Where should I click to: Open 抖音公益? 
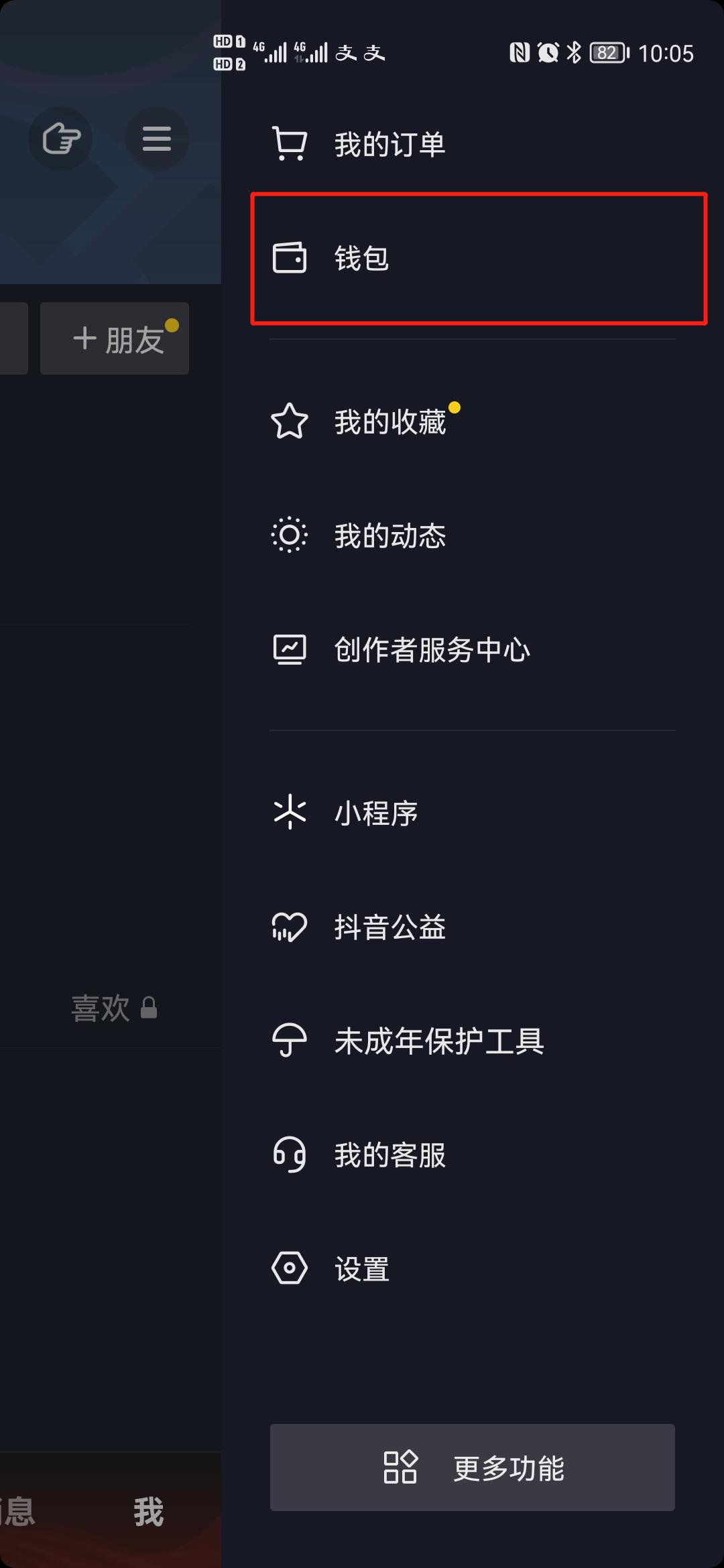pyautogui.click(x=473, y=927)
